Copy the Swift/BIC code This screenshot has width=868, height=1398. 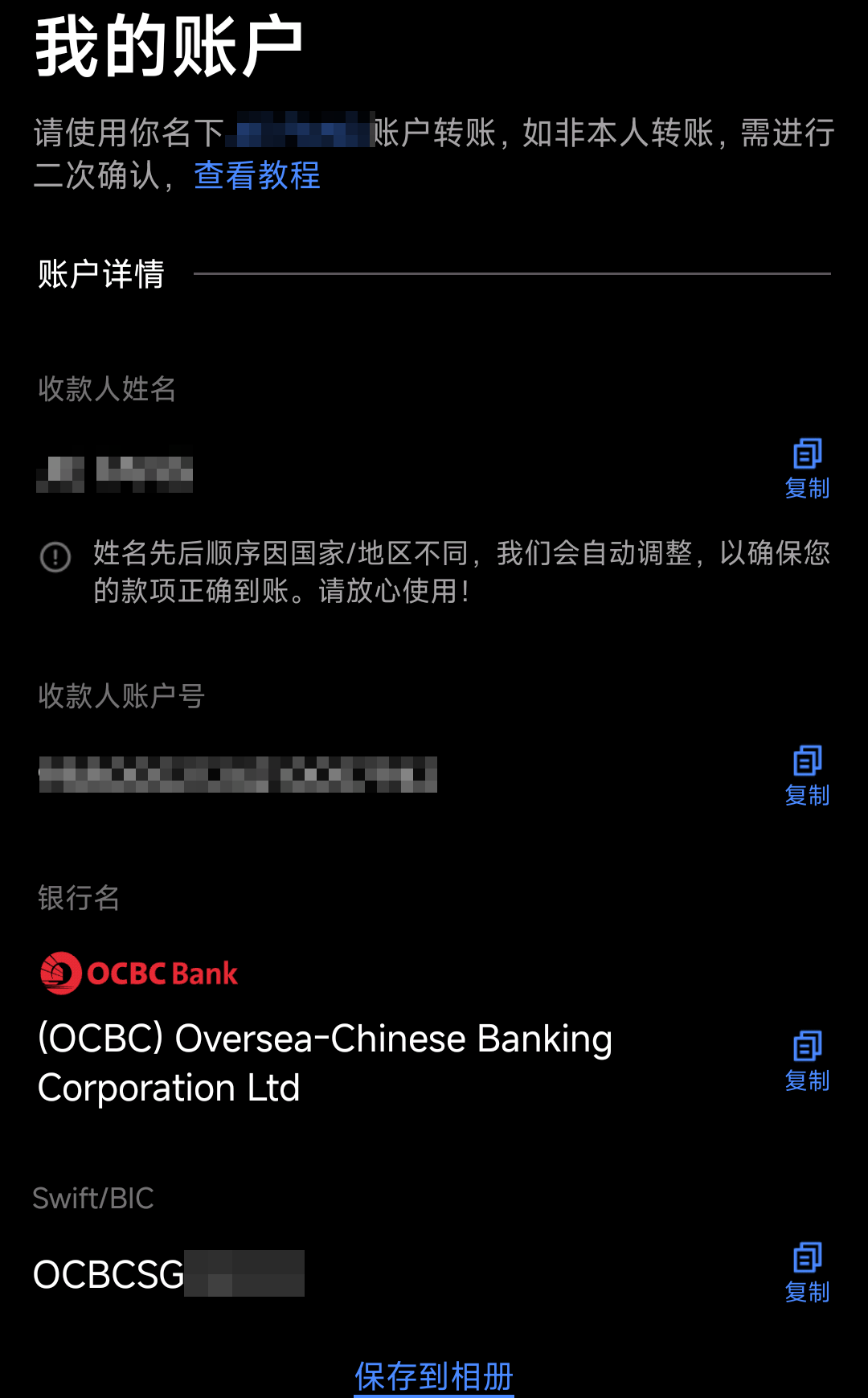pos(807,1273)
